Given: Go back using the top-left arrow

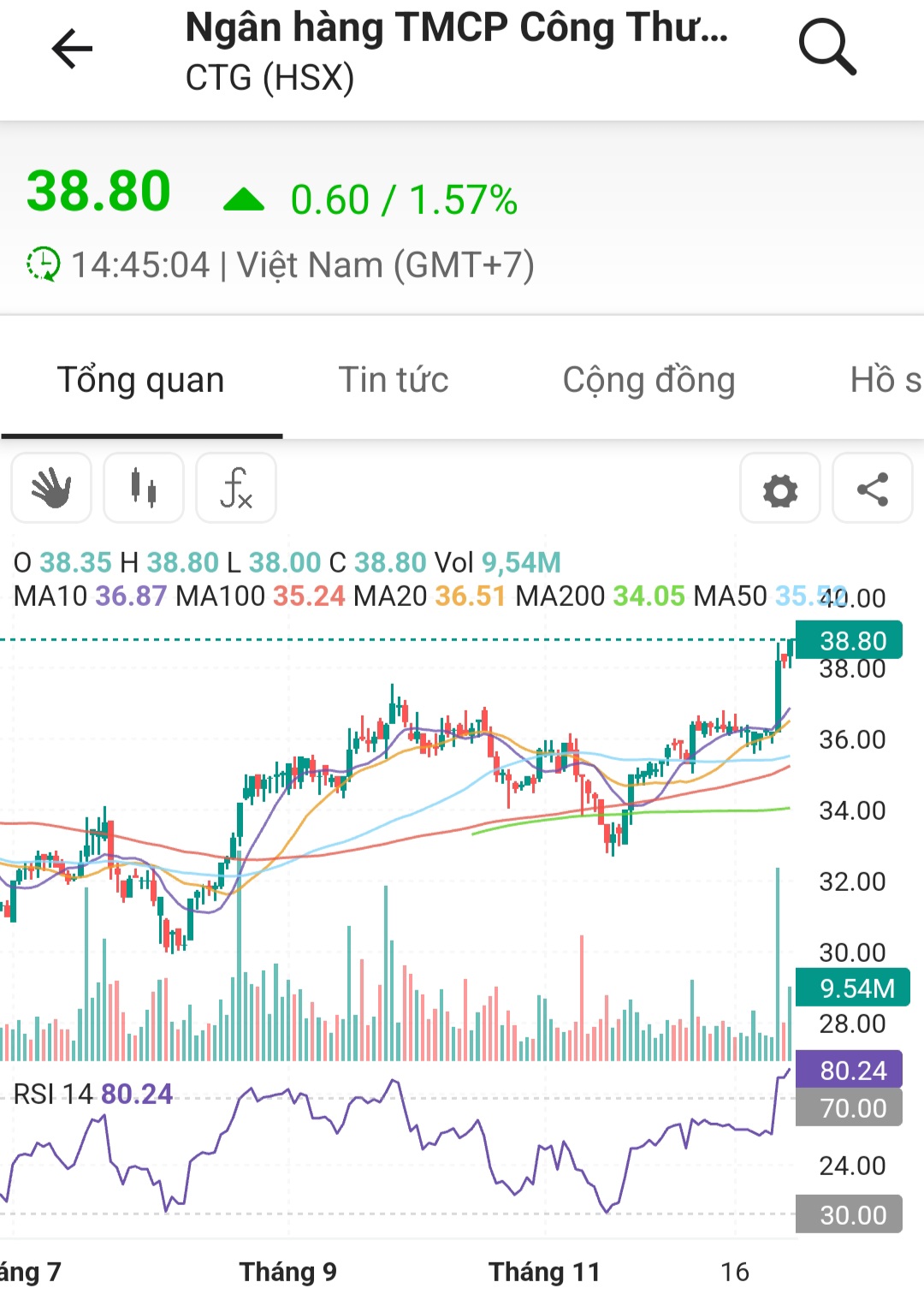Looking at the screenshot, I should point(72,49).
